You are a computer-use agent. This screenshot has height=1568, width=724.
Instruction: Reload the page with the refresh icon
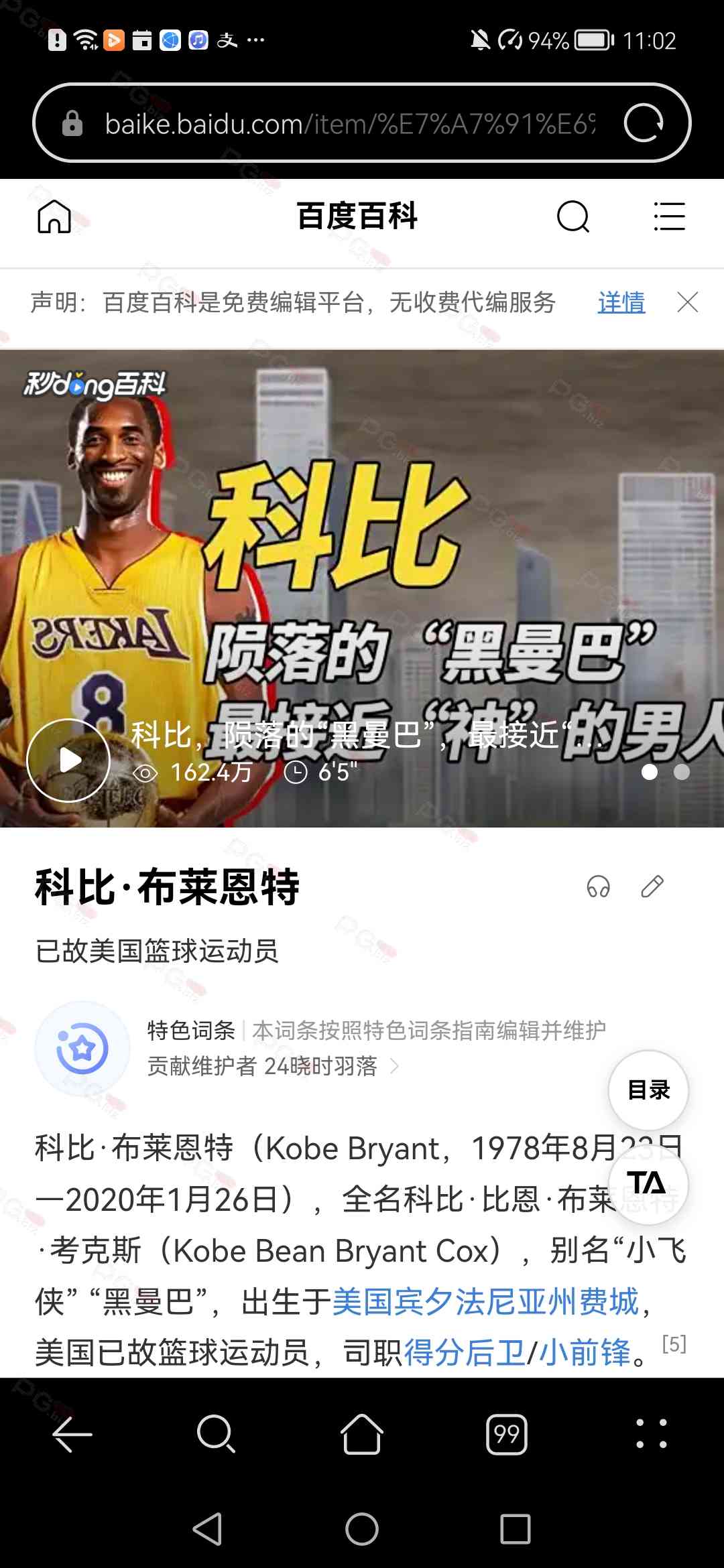pyautogui.click(x=643, y=123)
